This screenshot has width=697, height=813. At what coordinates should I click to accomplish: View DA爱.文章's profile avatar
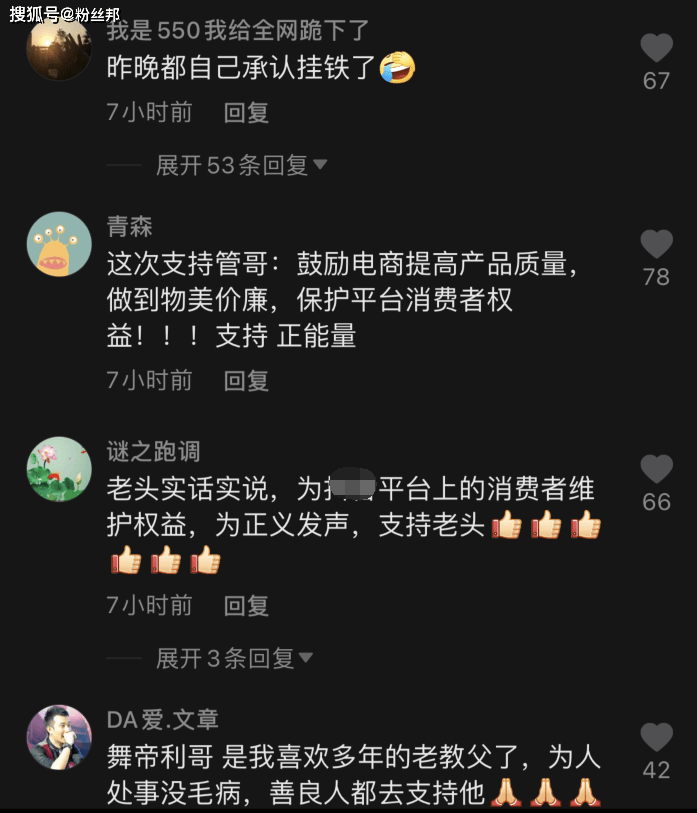[59, 738]
